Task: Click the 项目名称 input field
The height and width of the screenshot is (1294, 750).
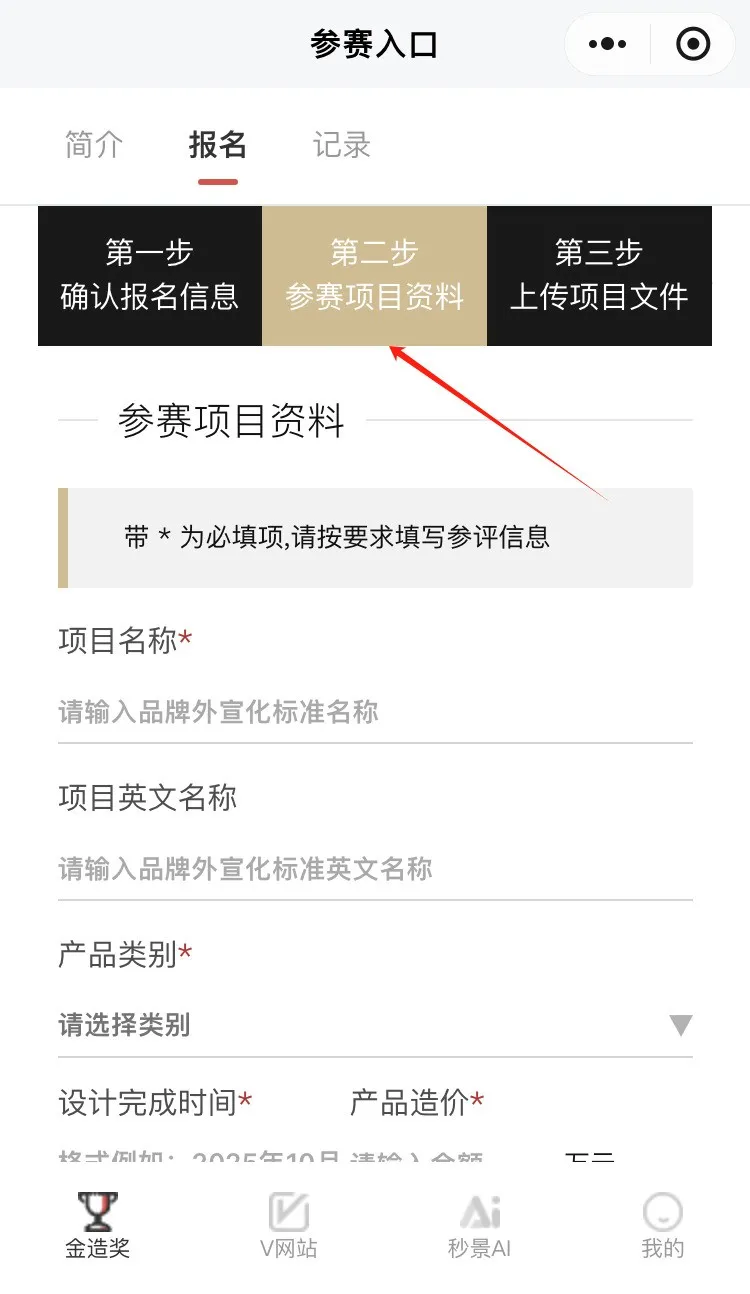Action: point(374,710)
